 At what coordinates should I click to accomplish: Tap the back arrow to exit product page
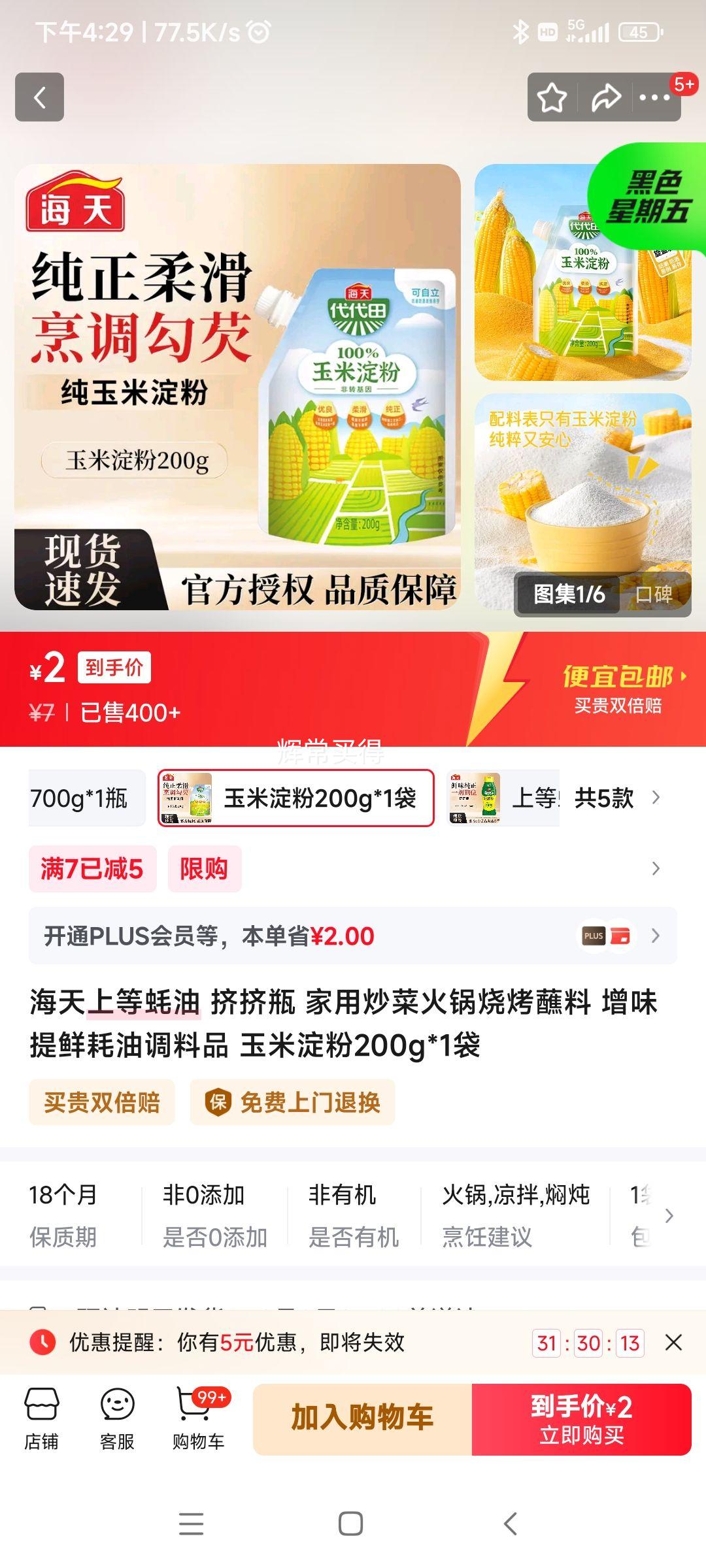coord(39,97)
